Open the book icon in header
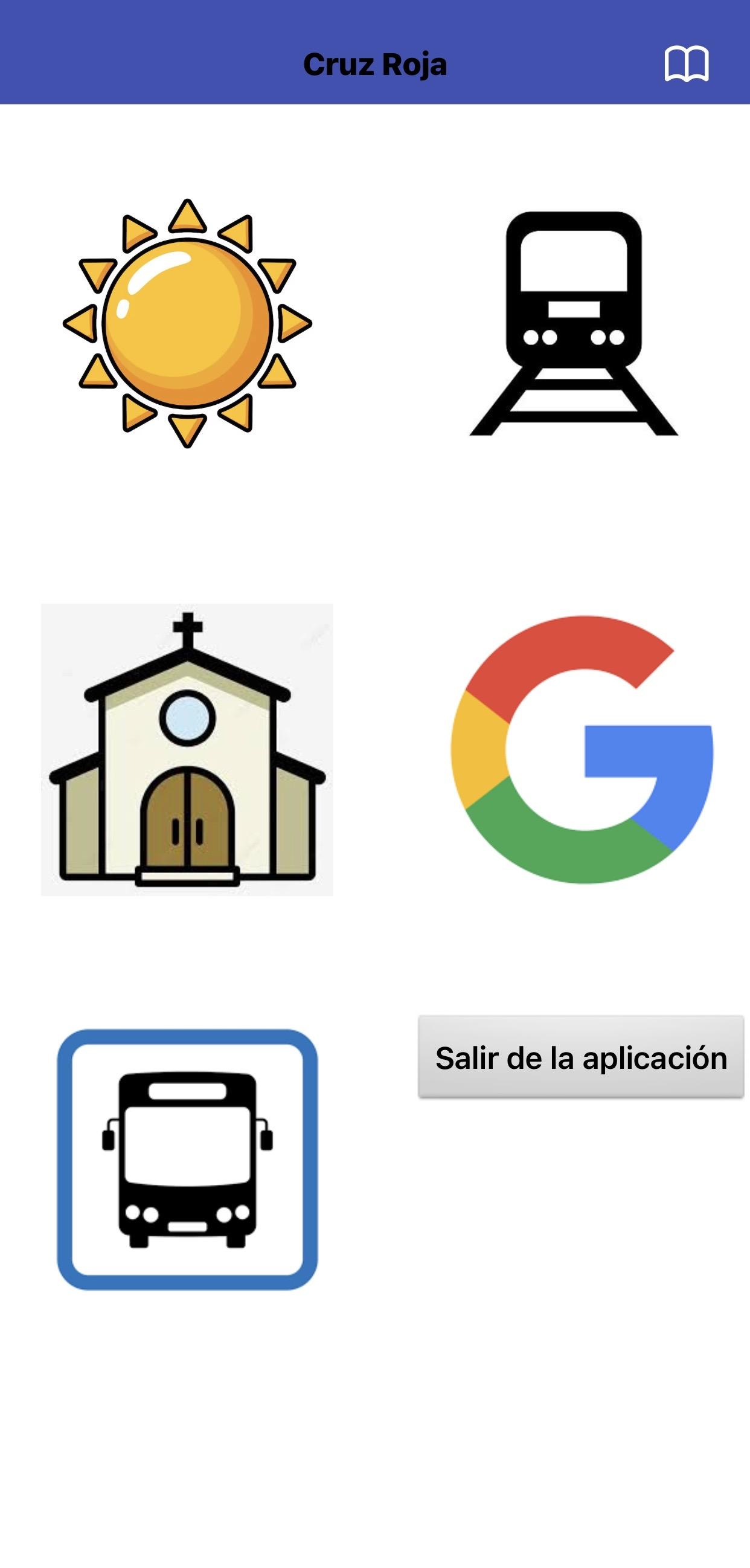This screenshot has width=750, height=1568. [686, 63]
